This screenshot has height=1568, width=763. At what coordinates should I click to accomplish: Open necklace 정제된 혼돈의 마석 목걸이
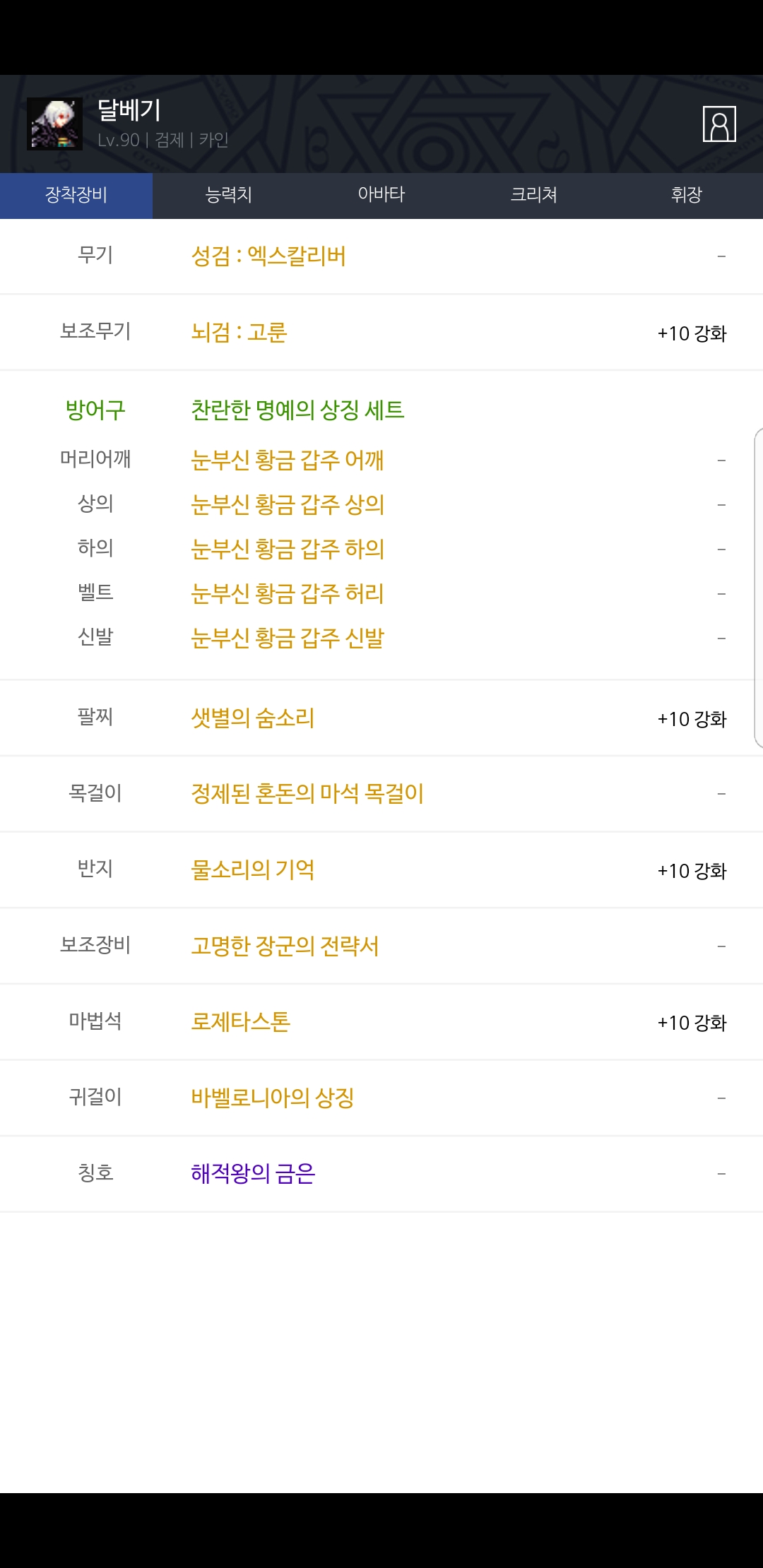[x=307, y=793]
